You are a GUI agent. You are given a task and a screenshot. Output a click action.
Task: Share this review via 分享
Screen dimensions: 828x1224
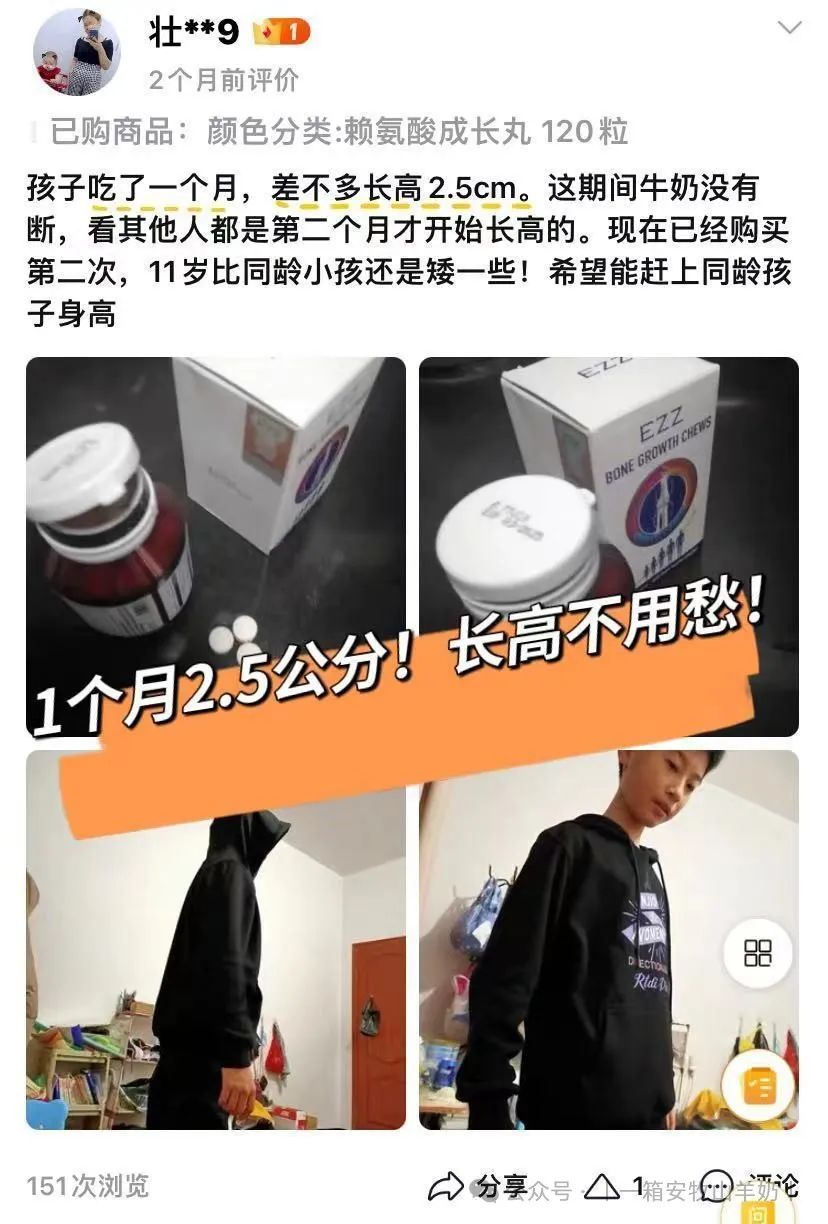tap(478, 1187)
